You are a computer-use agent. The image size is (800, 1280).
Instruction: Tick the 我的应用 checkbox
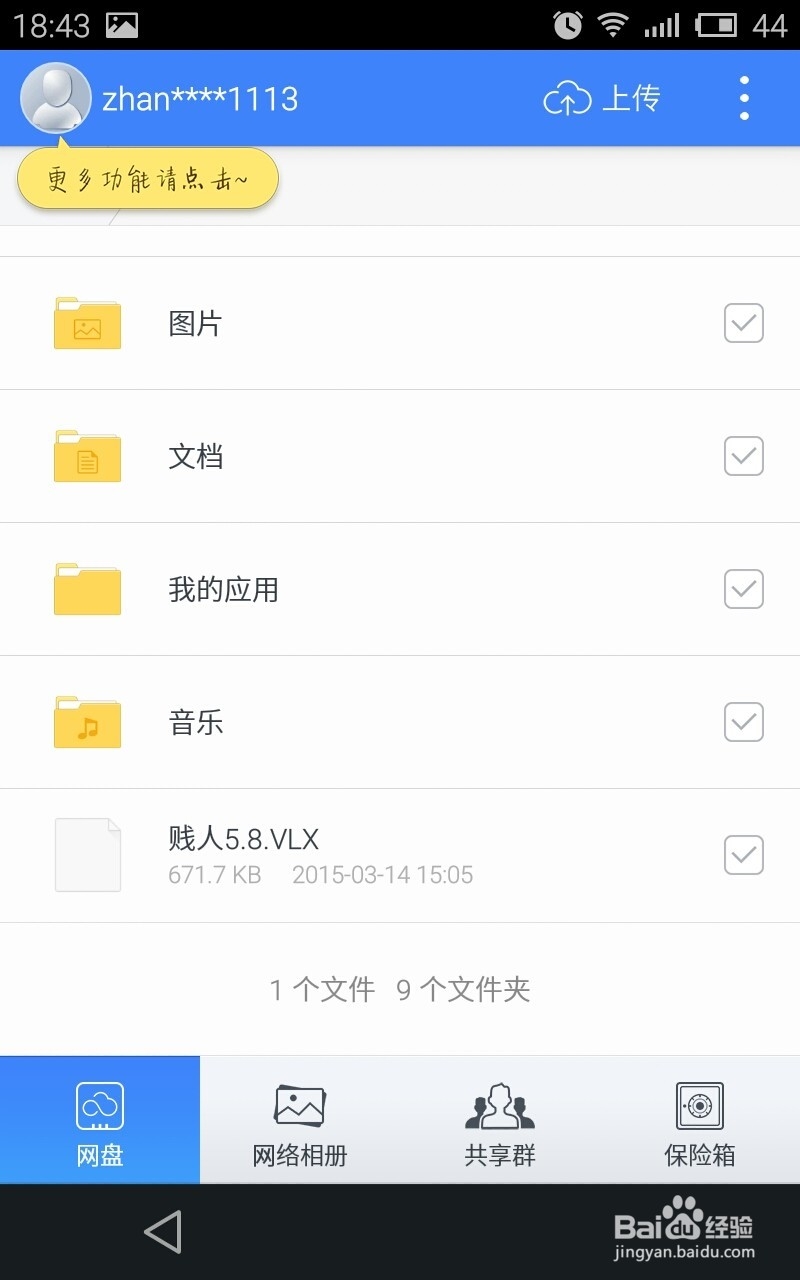pyautogui.click(x=743, y=589)
